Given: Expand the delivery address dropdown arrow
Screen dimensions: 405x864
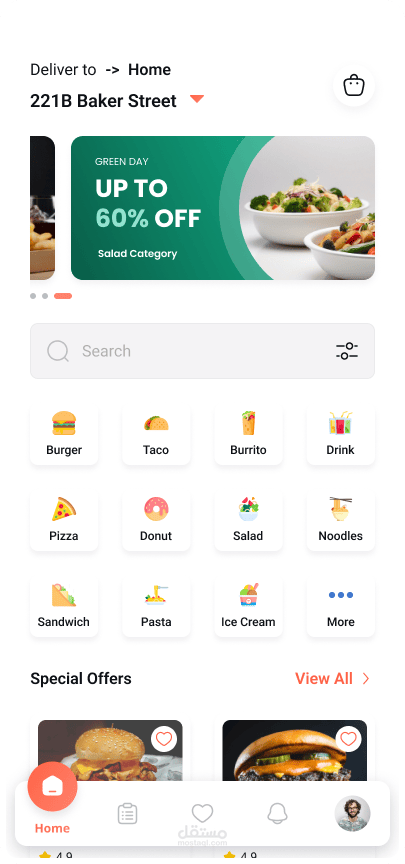Looking at the screenshot, I should pyautogui.click(x=197, y=99).
